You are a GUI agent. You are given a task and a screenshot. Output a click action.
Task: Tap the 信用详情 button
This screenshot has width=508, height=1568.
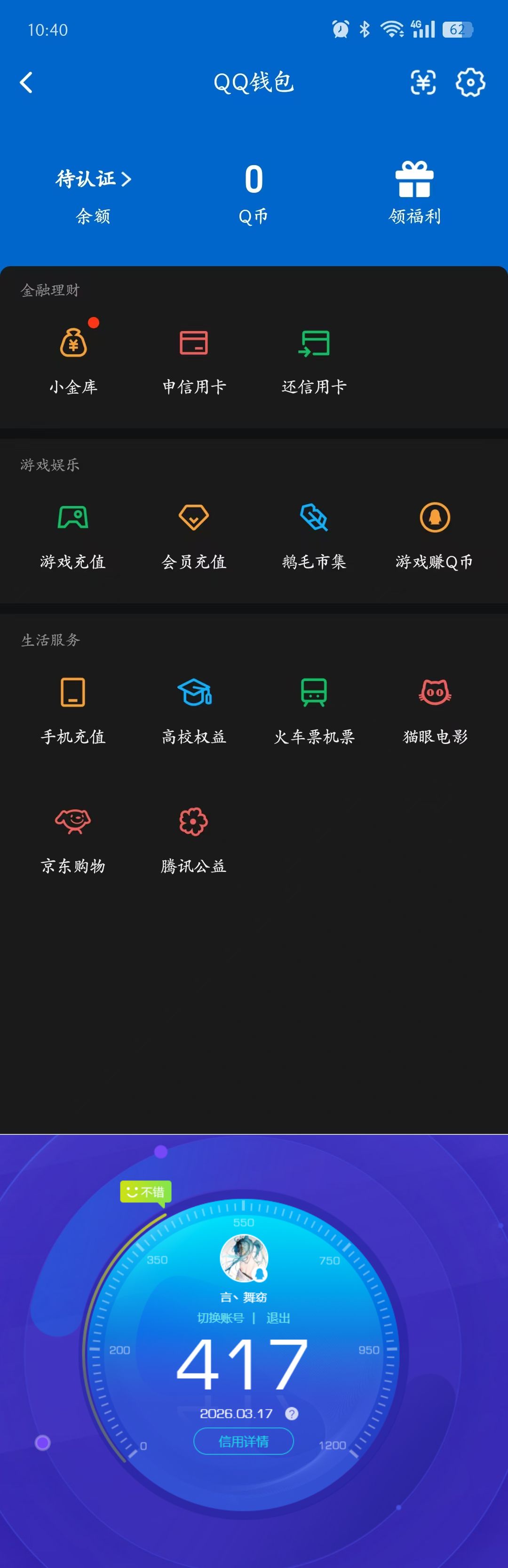pyautogui.click(x=244, y=1441)
